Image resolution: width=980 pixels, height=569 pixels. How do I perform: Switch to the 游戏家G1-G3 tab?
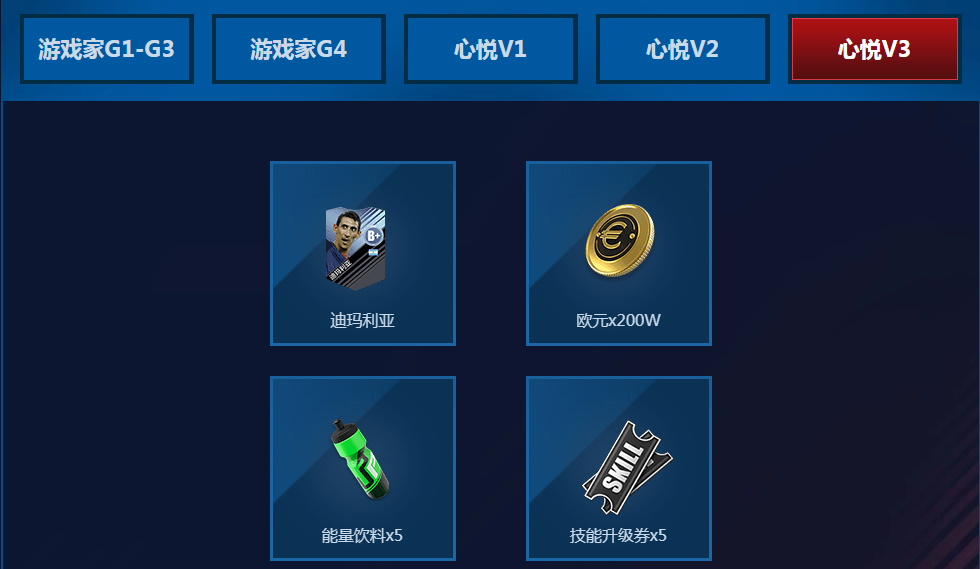click(x=106, y=49)
